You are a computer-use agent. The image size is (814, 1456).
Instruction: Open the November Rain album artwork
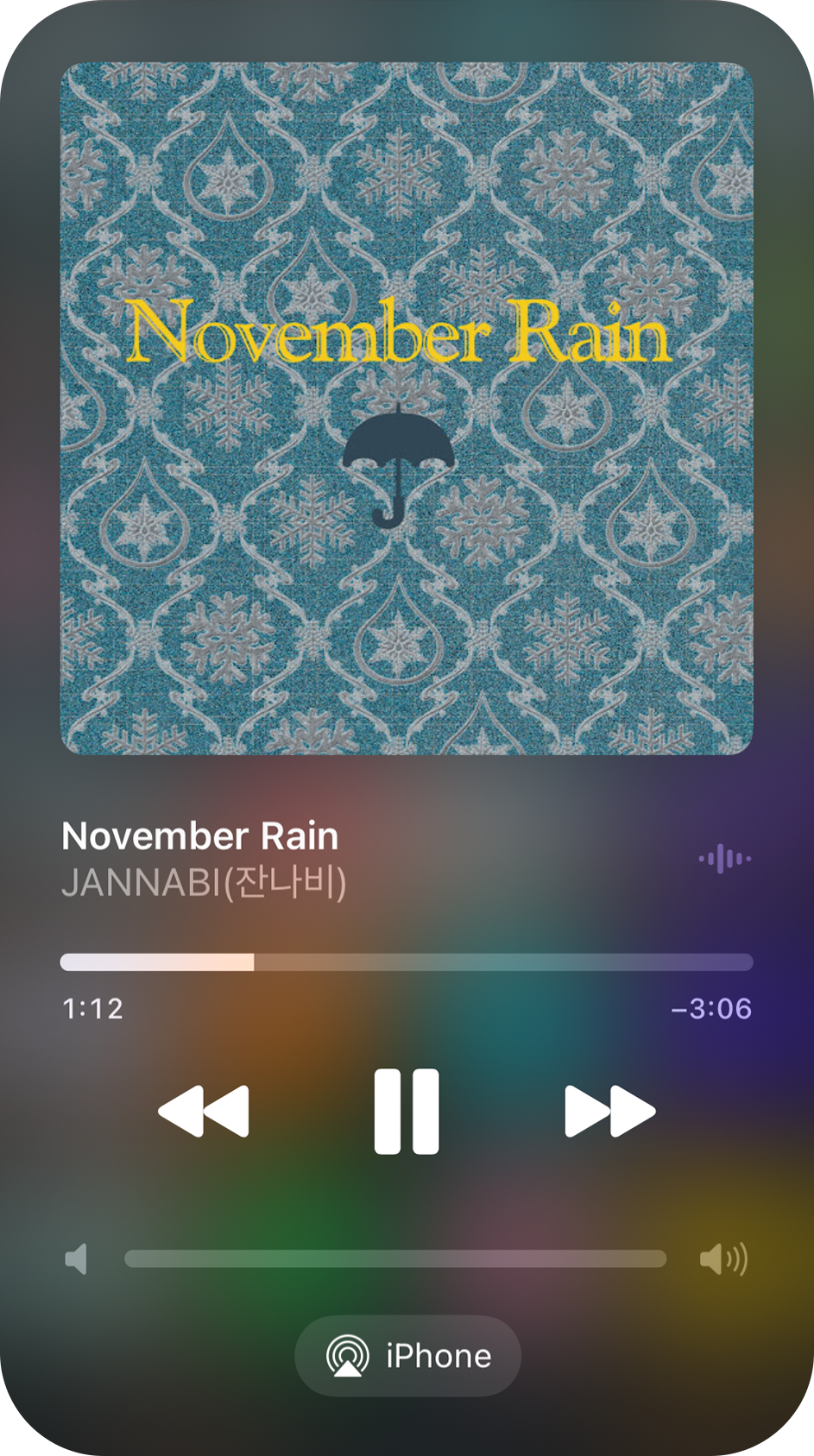point(407,408)
